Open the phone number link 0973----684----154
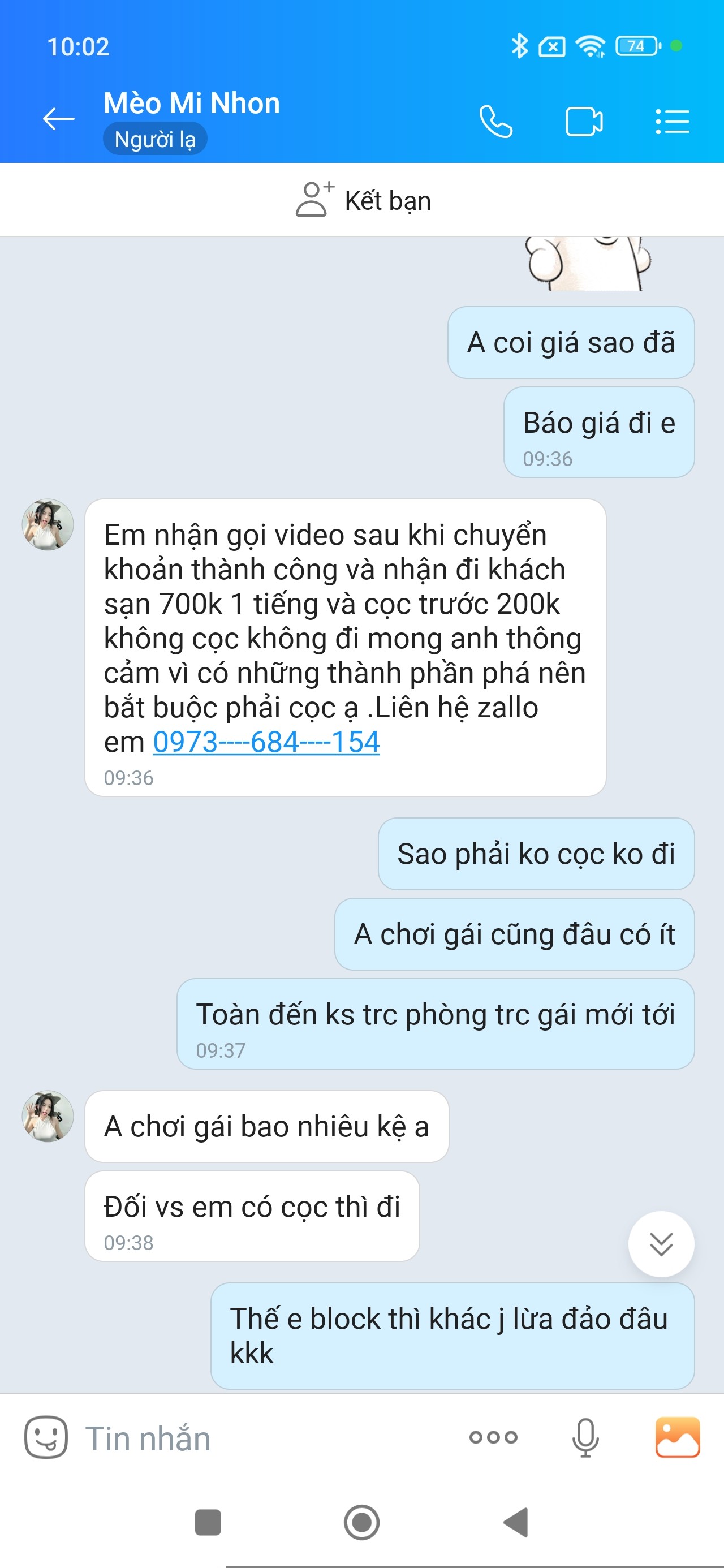This screenshot has width=724, height=1568. (266, 742)
